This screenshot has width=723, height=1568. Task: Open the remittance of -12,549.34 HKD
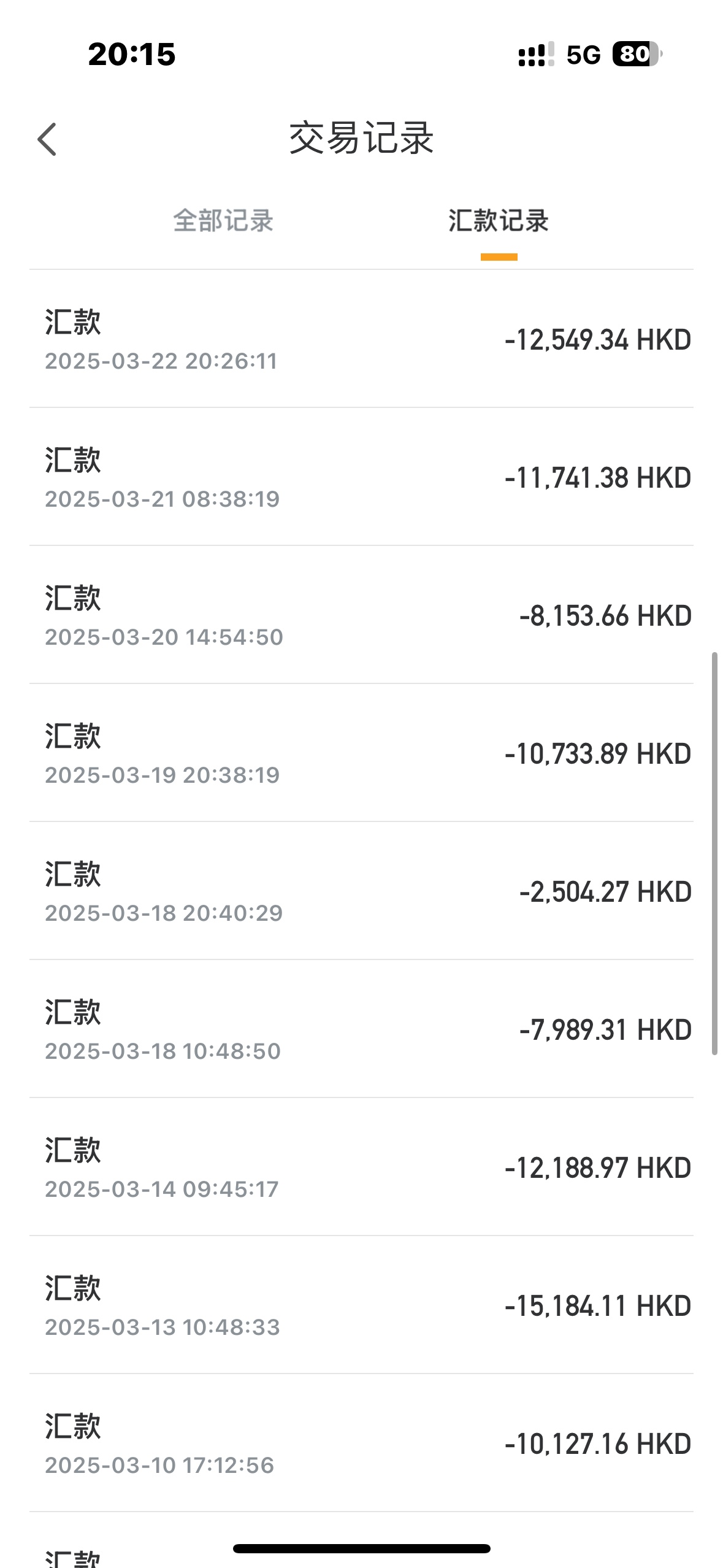[x=361, y=339]
